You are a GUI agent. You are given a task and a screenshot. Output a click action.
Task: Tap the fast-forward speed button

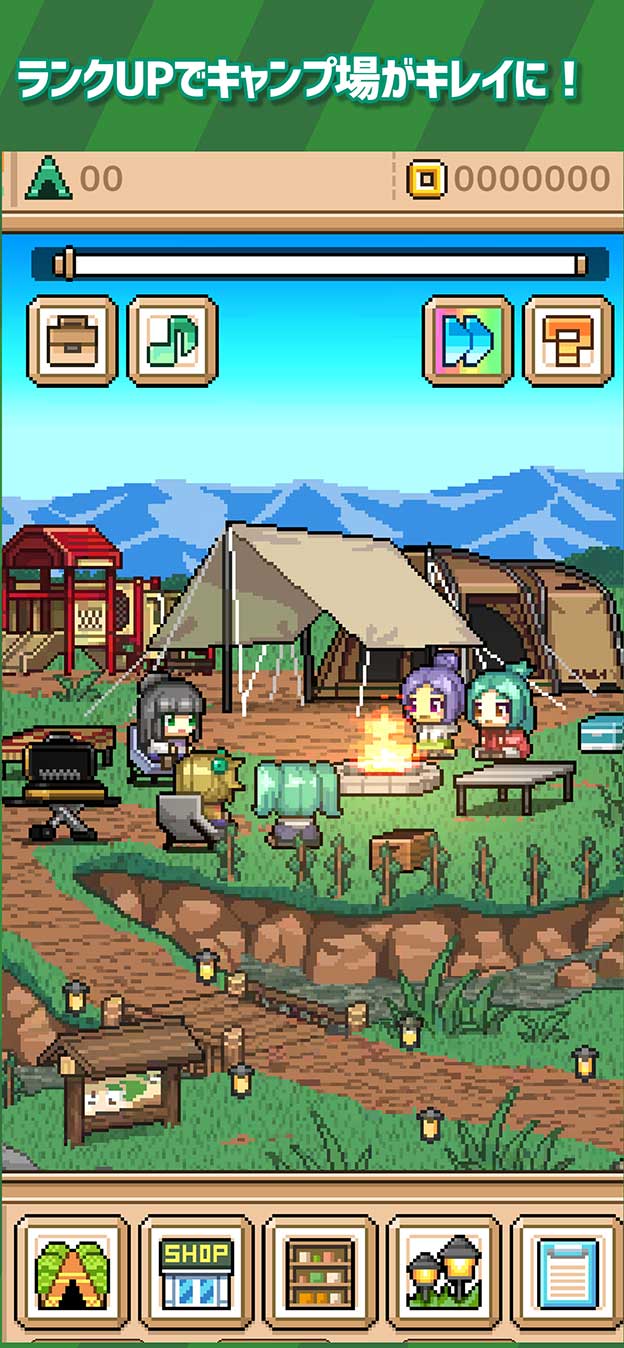(468, 341)
